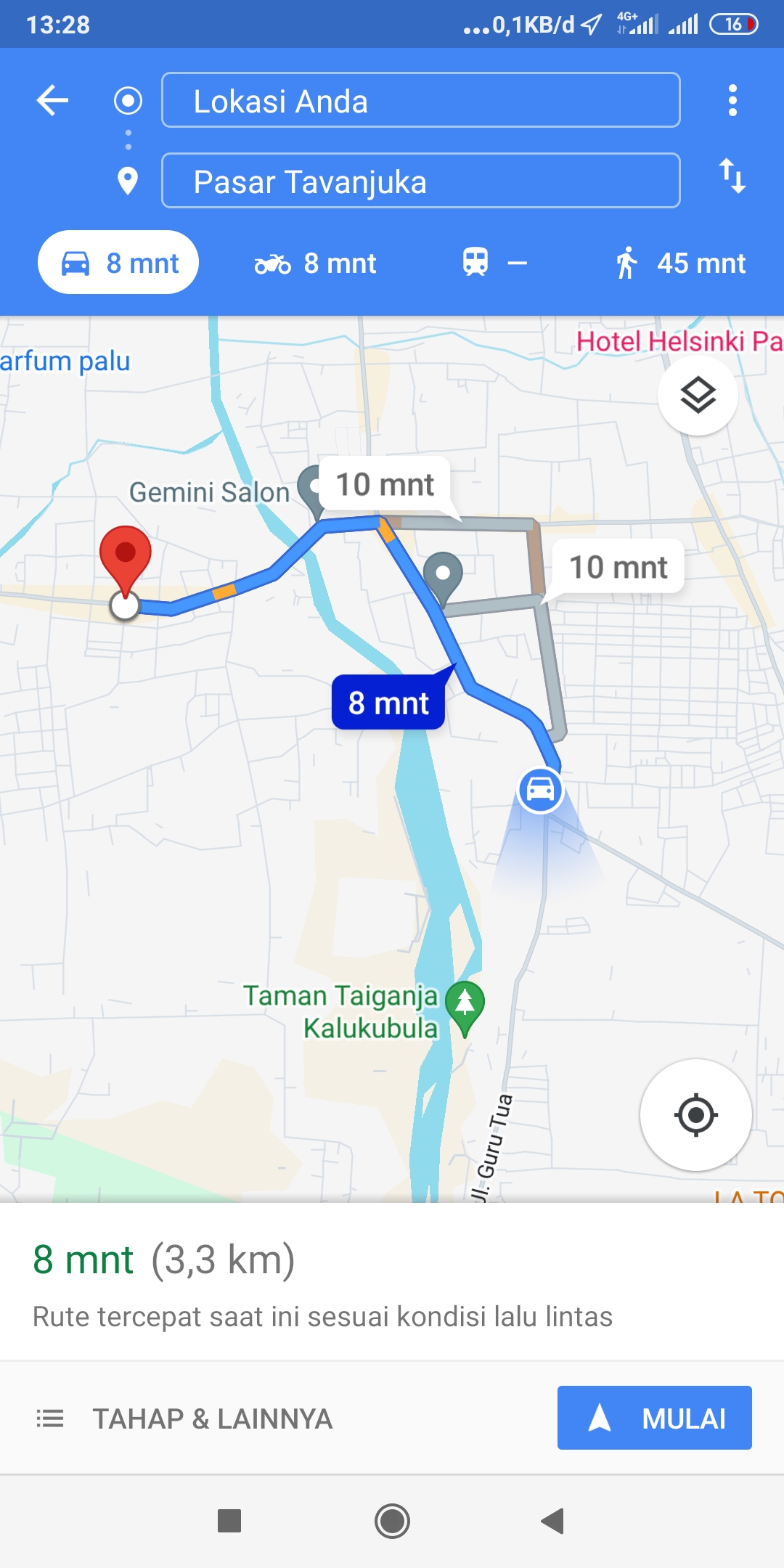
Task: Switch to public transit mode
Action: click(495, 263)
